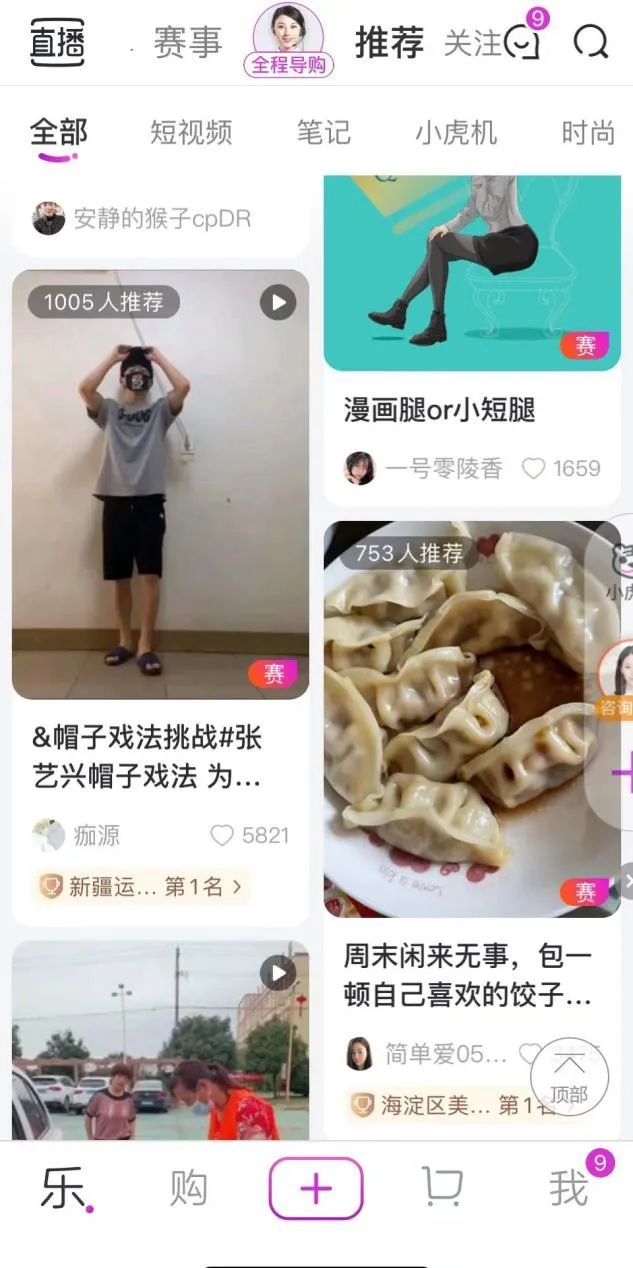Select the 短视频 category
This screenshot has width=633, height=1268.
click(x=191, y=132)
